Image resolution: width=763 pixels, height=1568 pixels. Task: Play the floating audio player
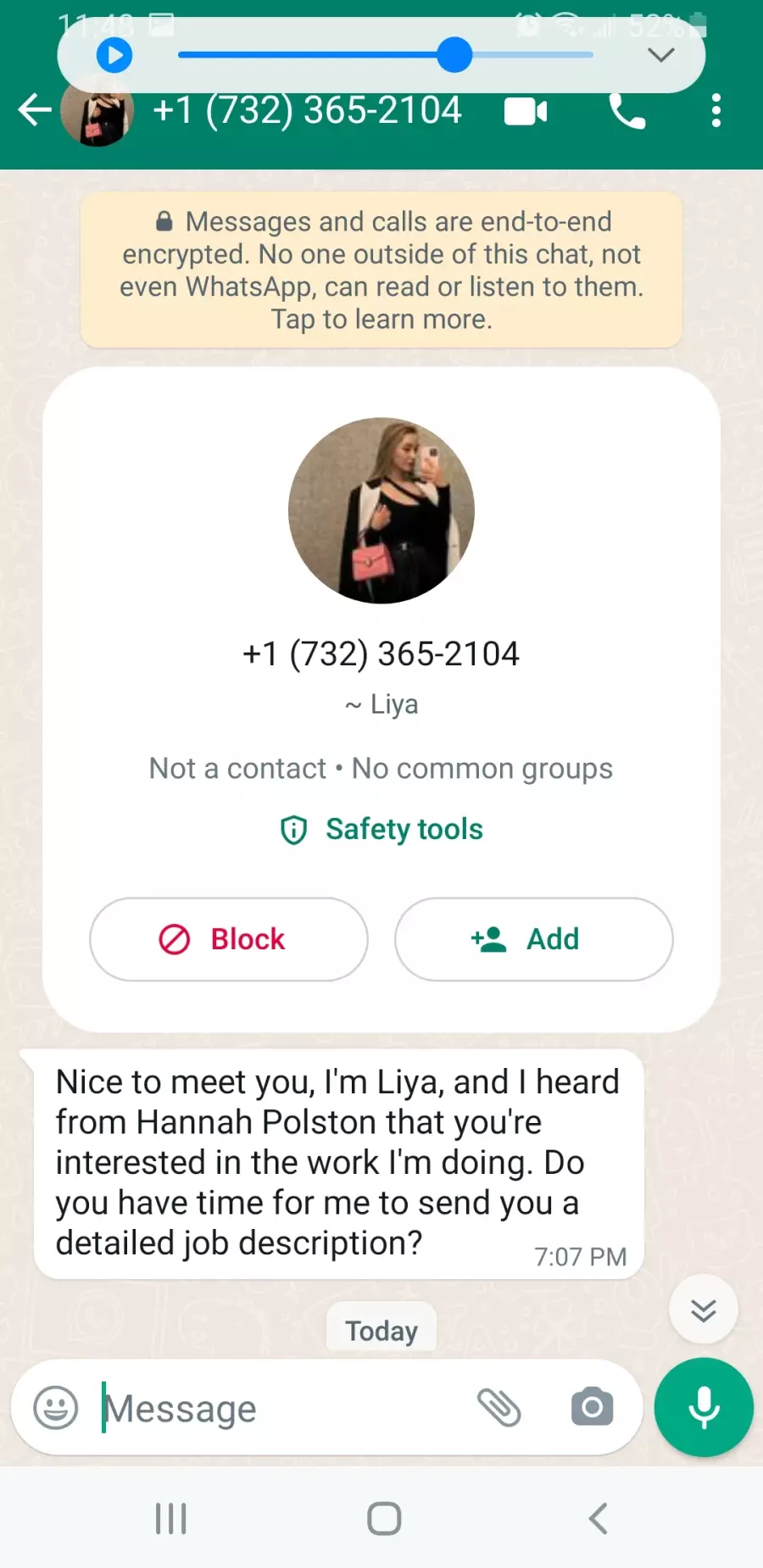point(114,56)
